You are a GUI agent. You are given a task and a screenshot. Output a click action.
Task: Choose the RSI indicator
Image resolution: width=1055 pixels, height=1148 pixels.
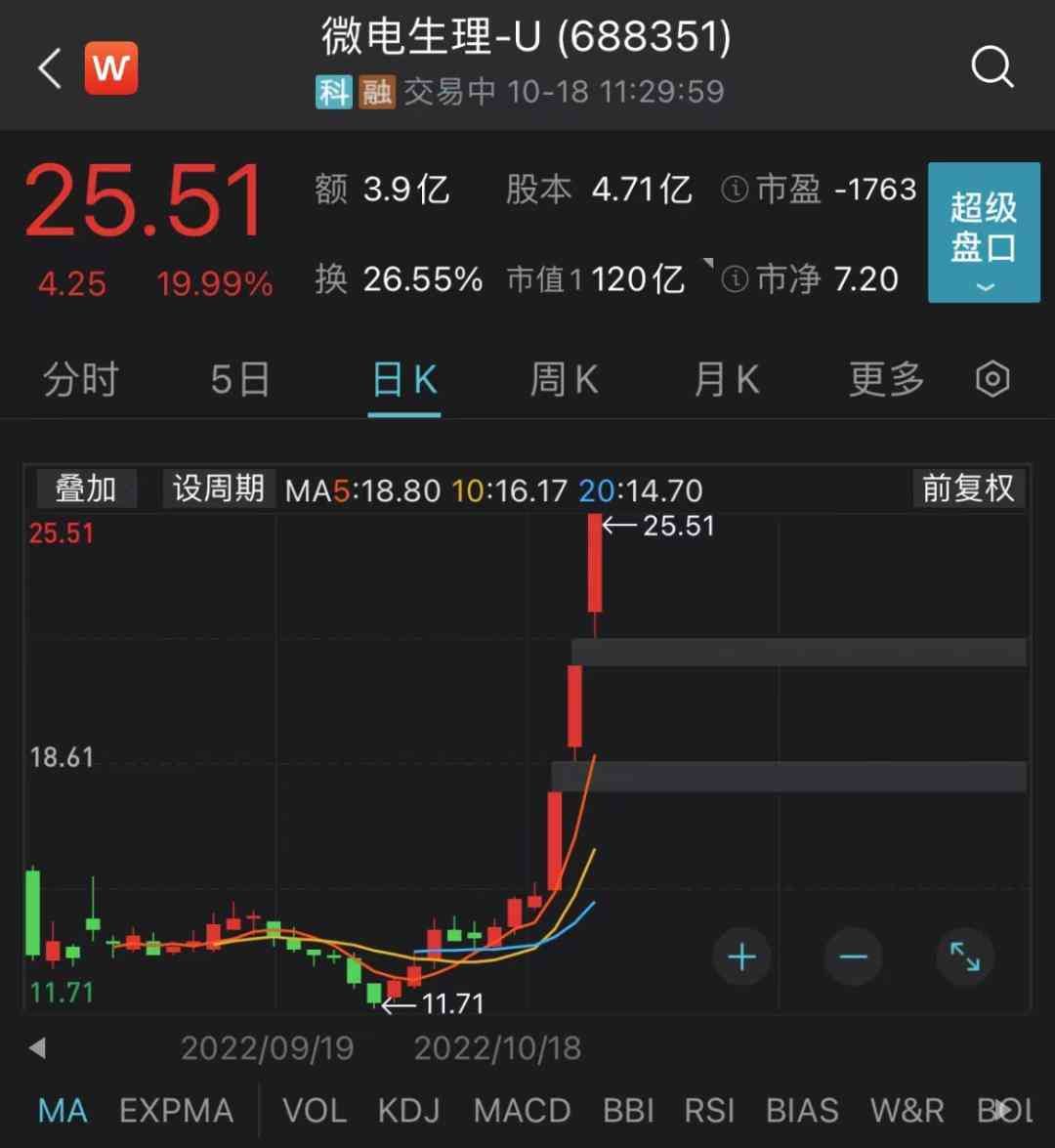coord(709,1111)
